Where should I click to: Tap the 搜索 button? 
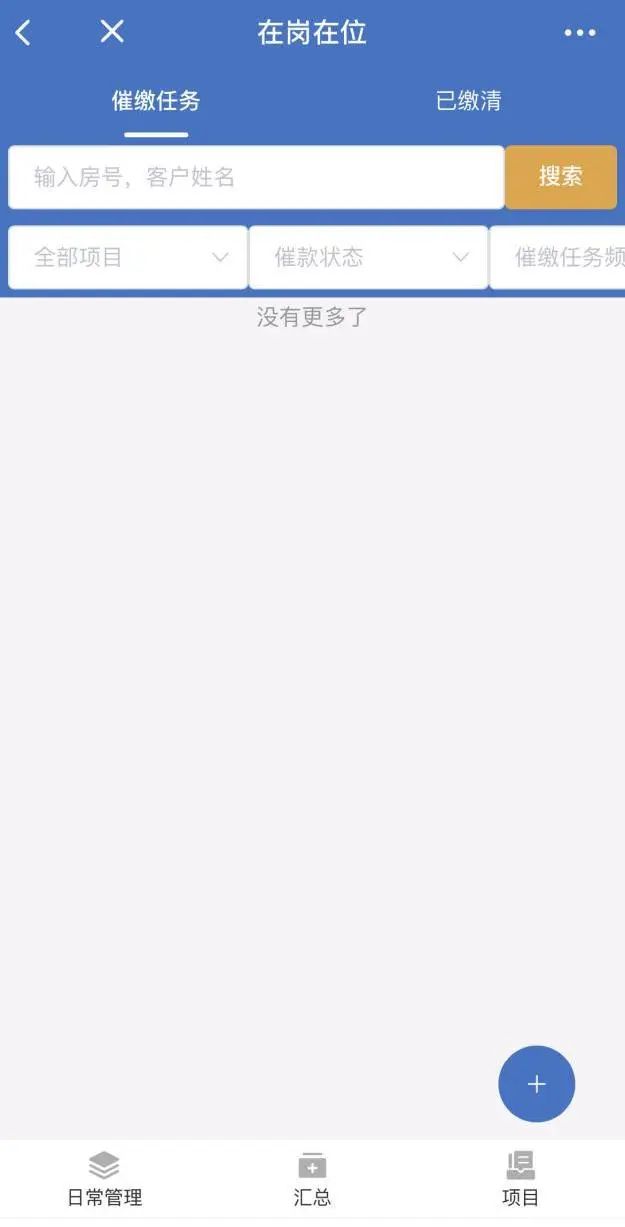pyautogui.click(x=561, y=177)
